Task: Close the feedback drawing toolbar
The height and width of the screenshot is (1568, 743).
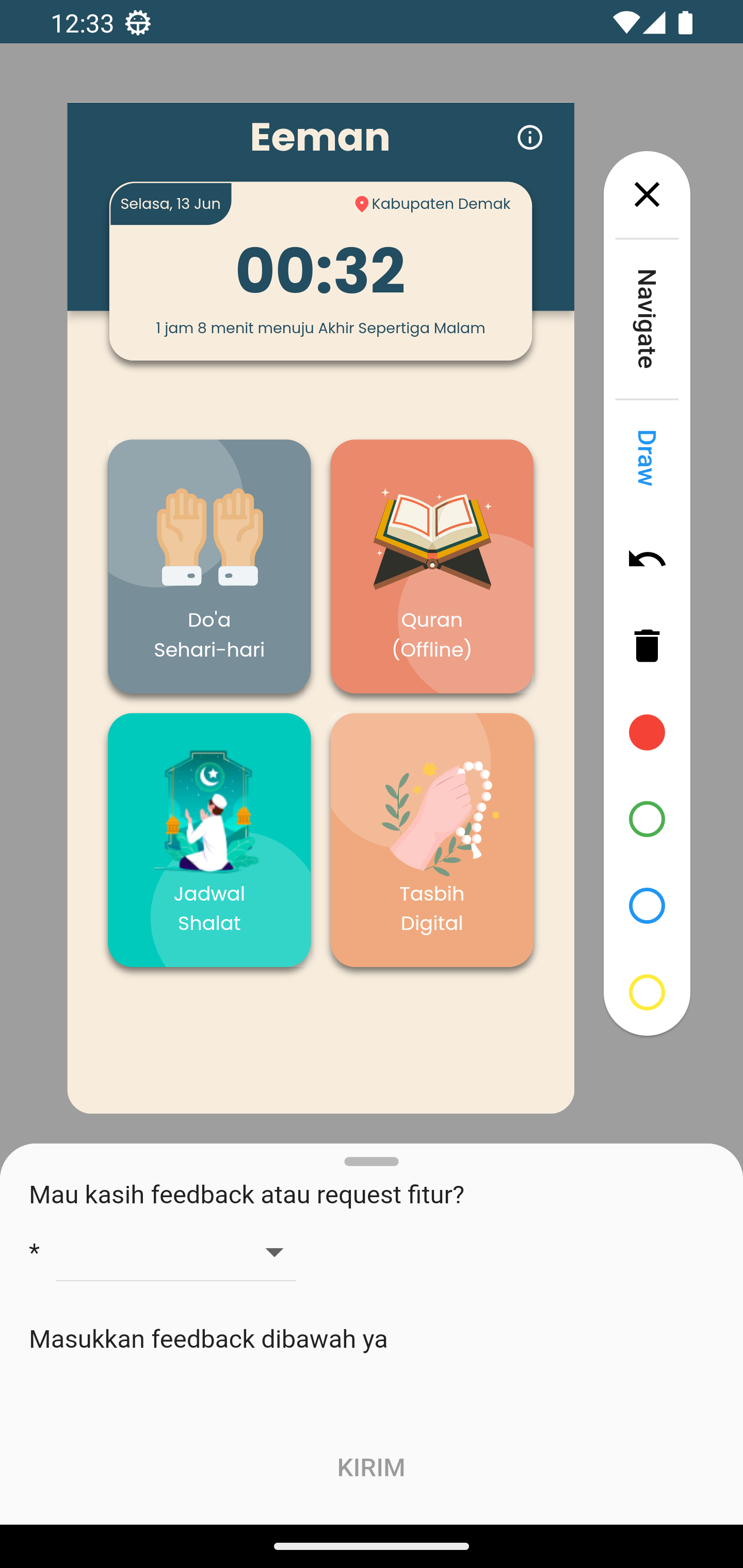Action: pyautogui.click(x=646, y=194)
